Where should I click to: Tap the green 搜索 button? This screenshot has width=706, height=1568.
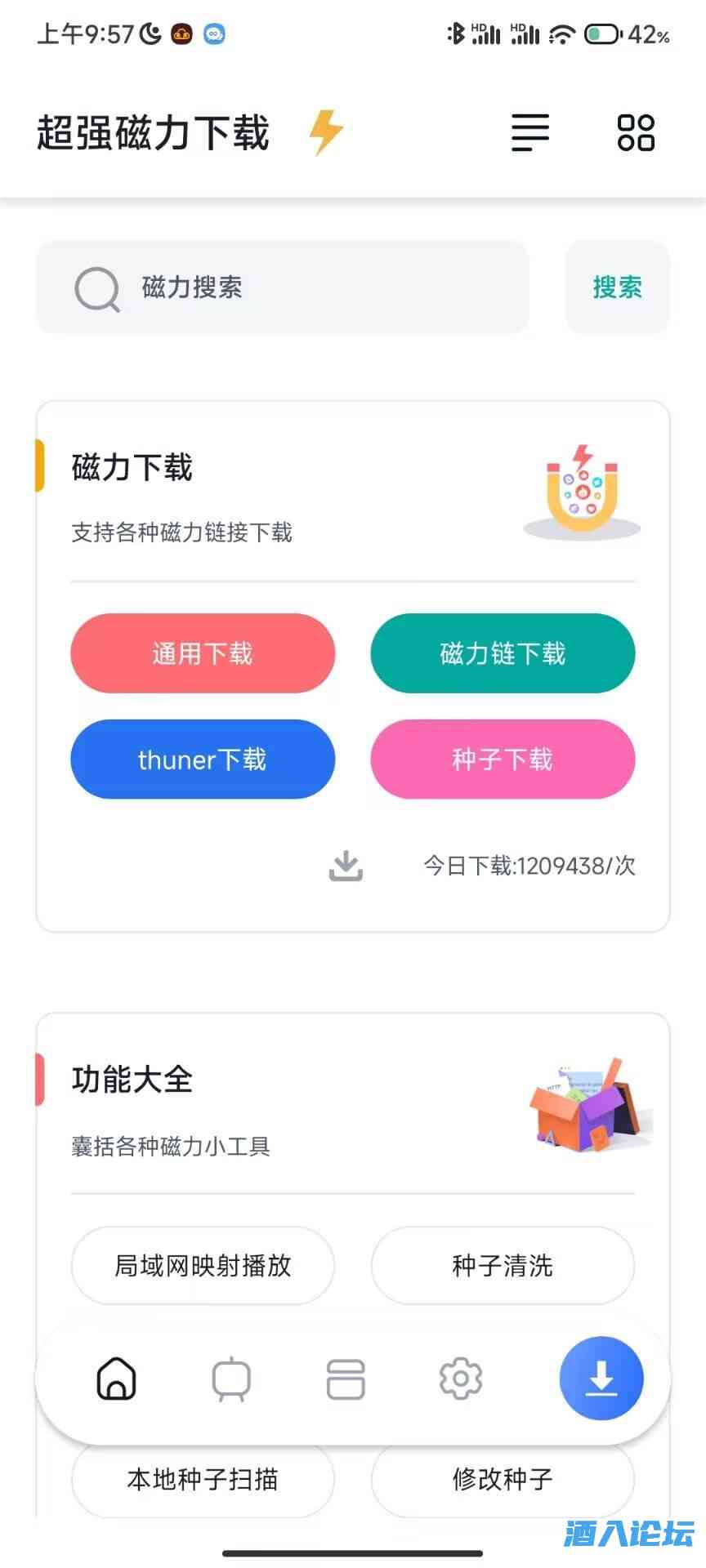pos(617,287)
